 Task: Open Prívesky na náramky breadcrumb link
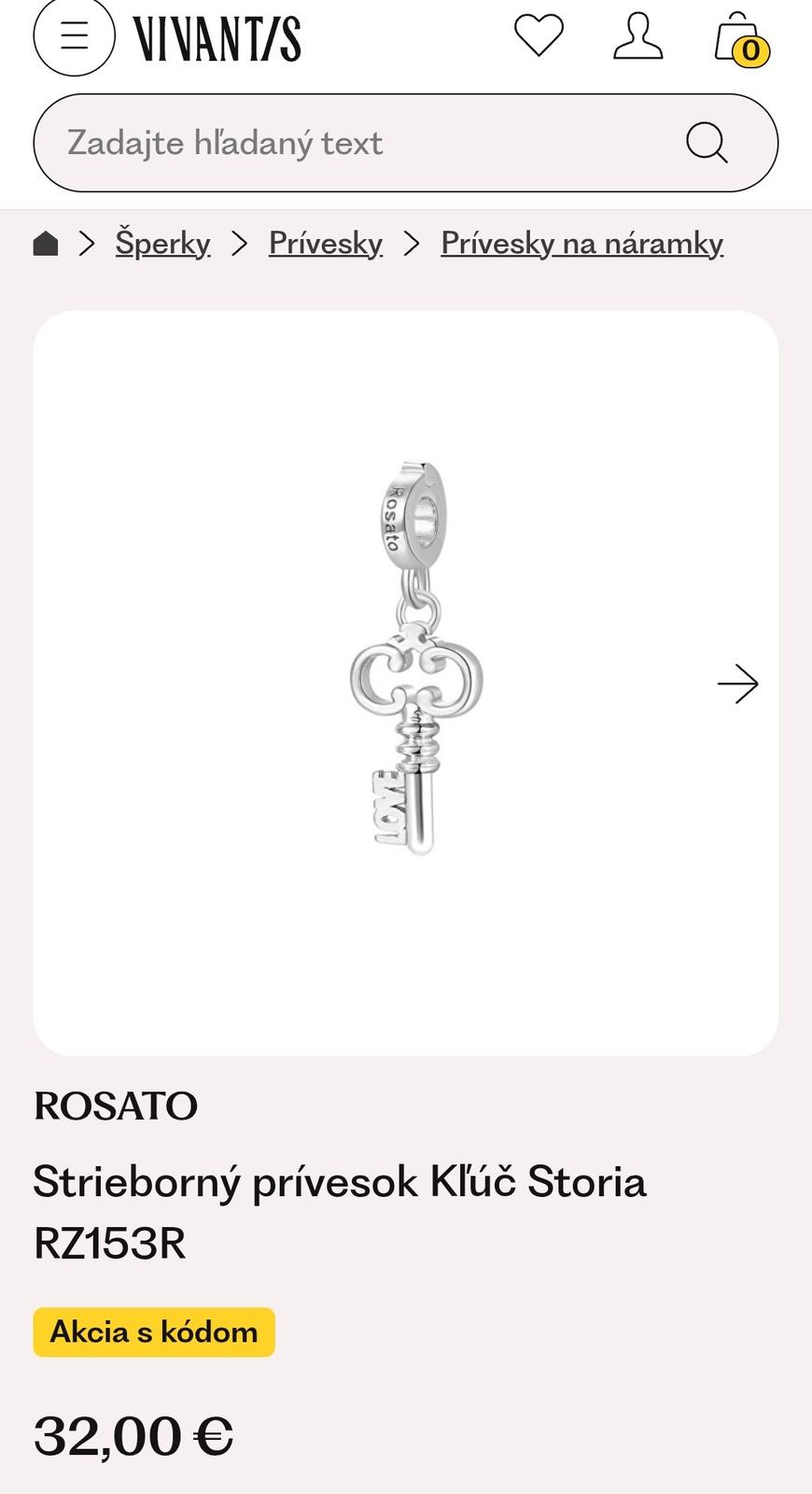581,244
